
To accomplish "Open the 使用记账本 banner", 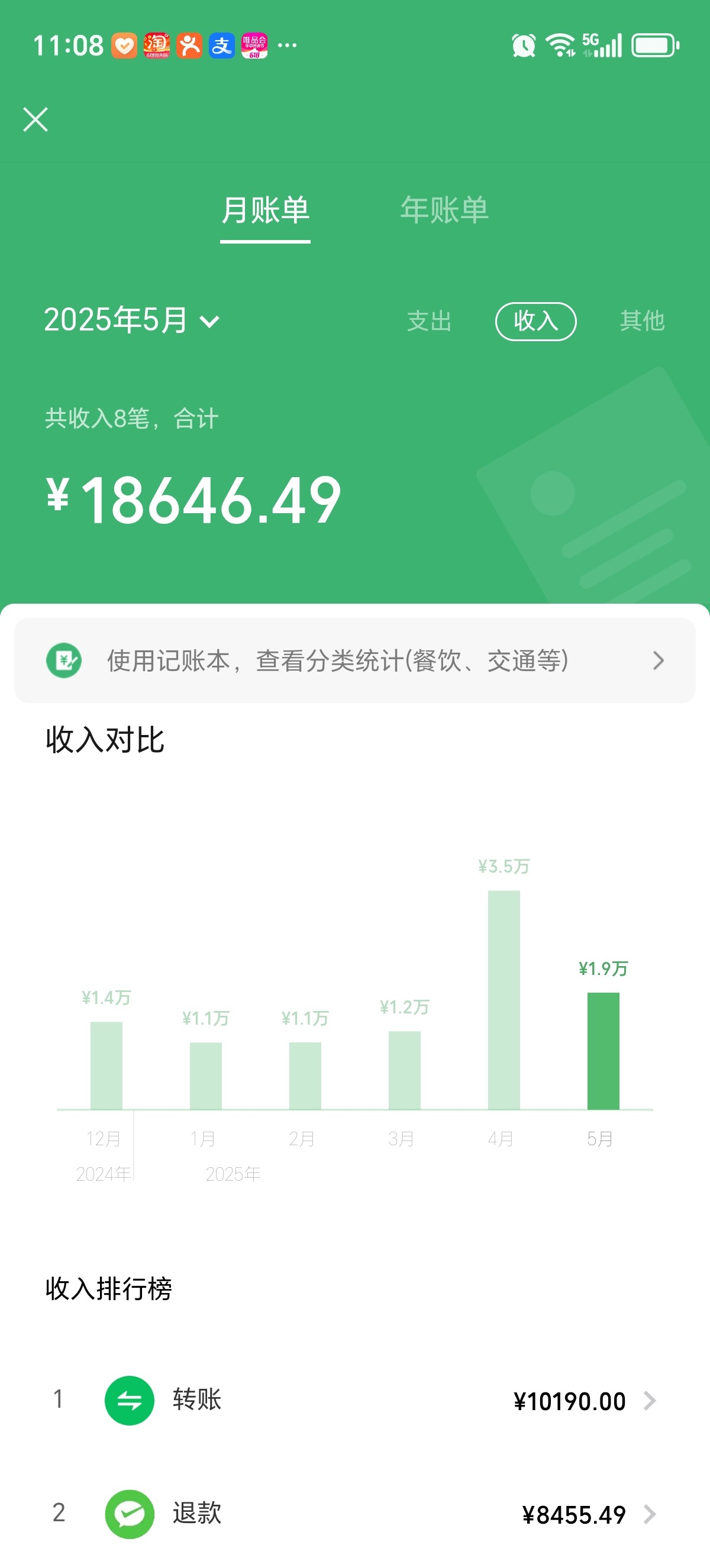I will (355, 660).
